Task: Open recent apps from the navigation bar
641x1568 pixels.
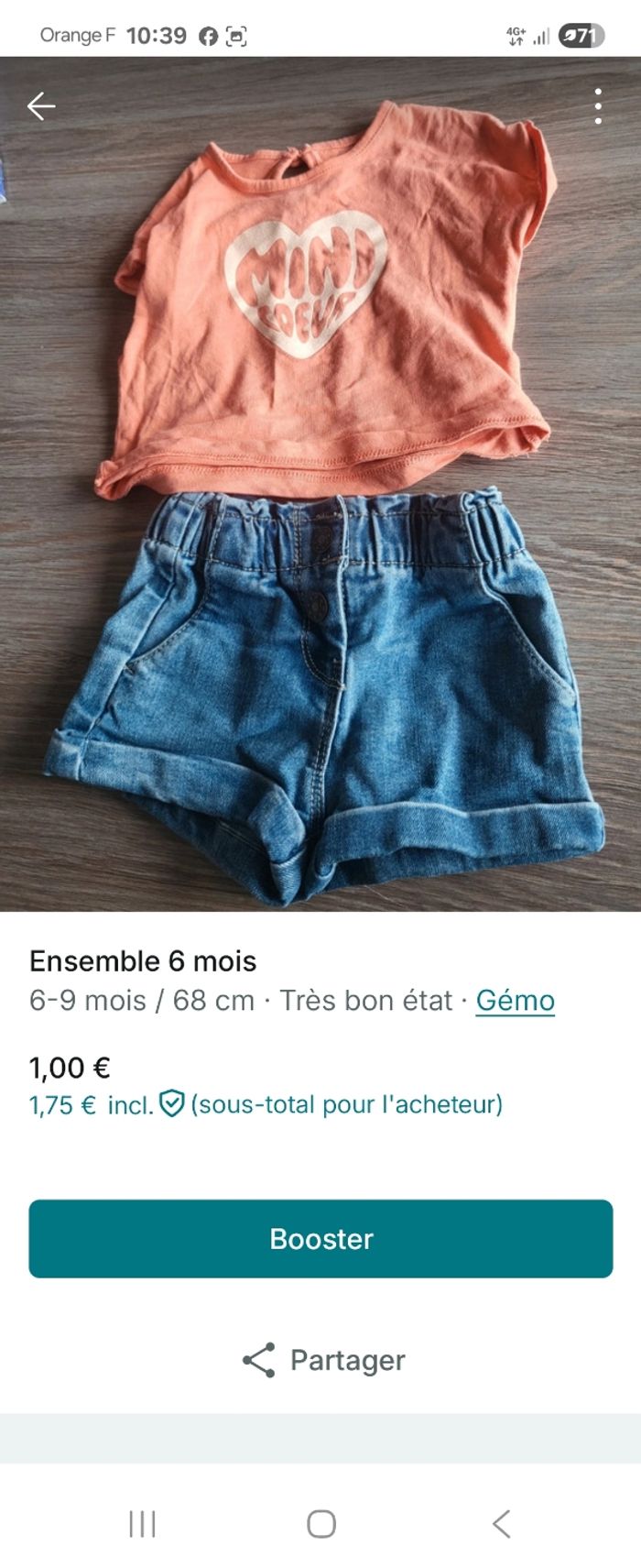Action: point(142,1524)
